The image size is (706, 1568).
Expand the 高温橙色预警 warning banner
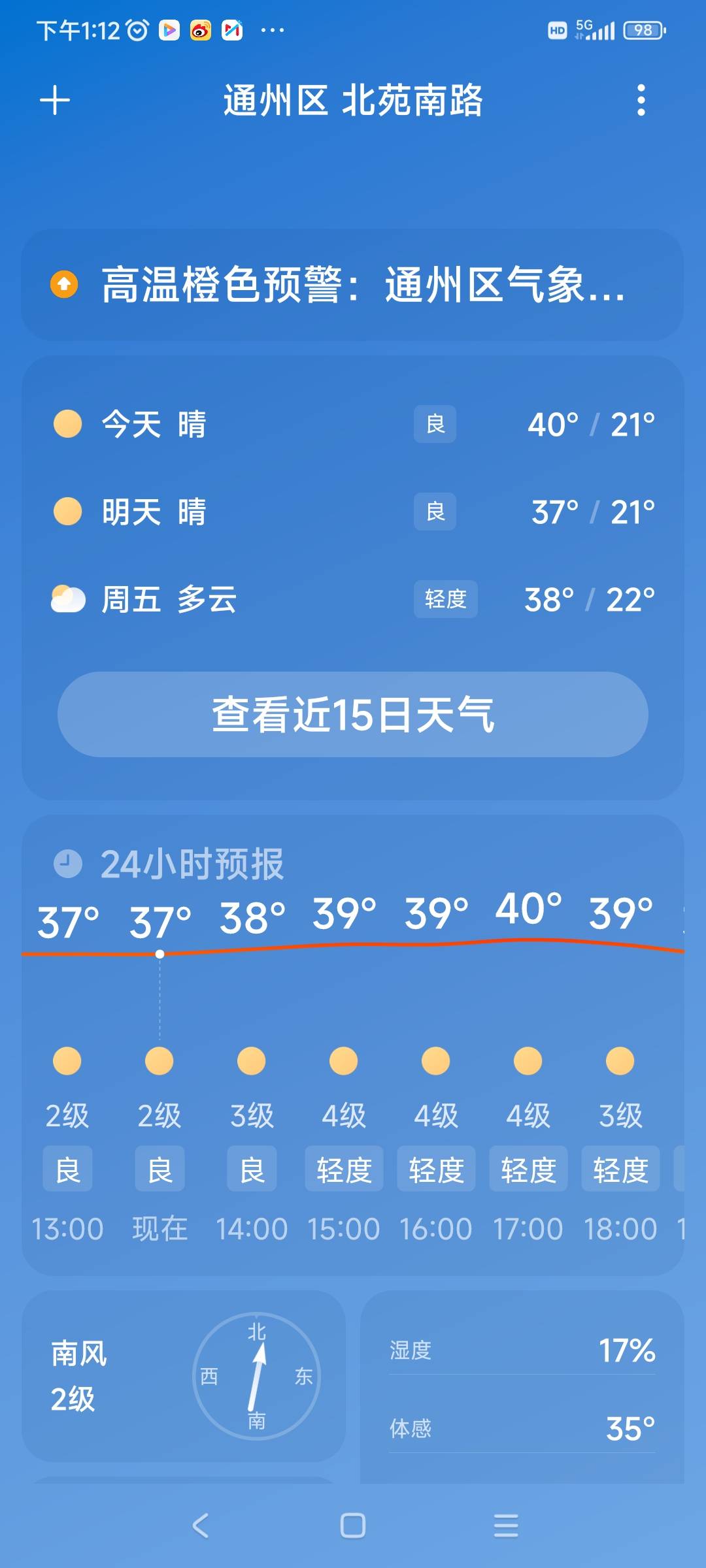tap(353, 285)
